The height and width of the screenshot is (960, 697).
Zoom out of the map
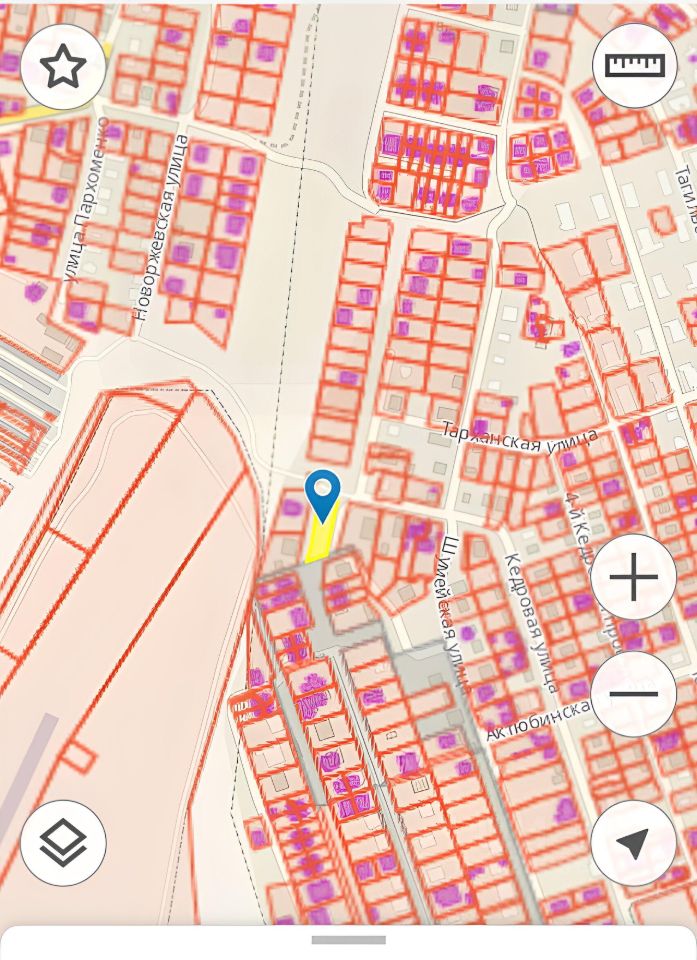pos(634,694)
